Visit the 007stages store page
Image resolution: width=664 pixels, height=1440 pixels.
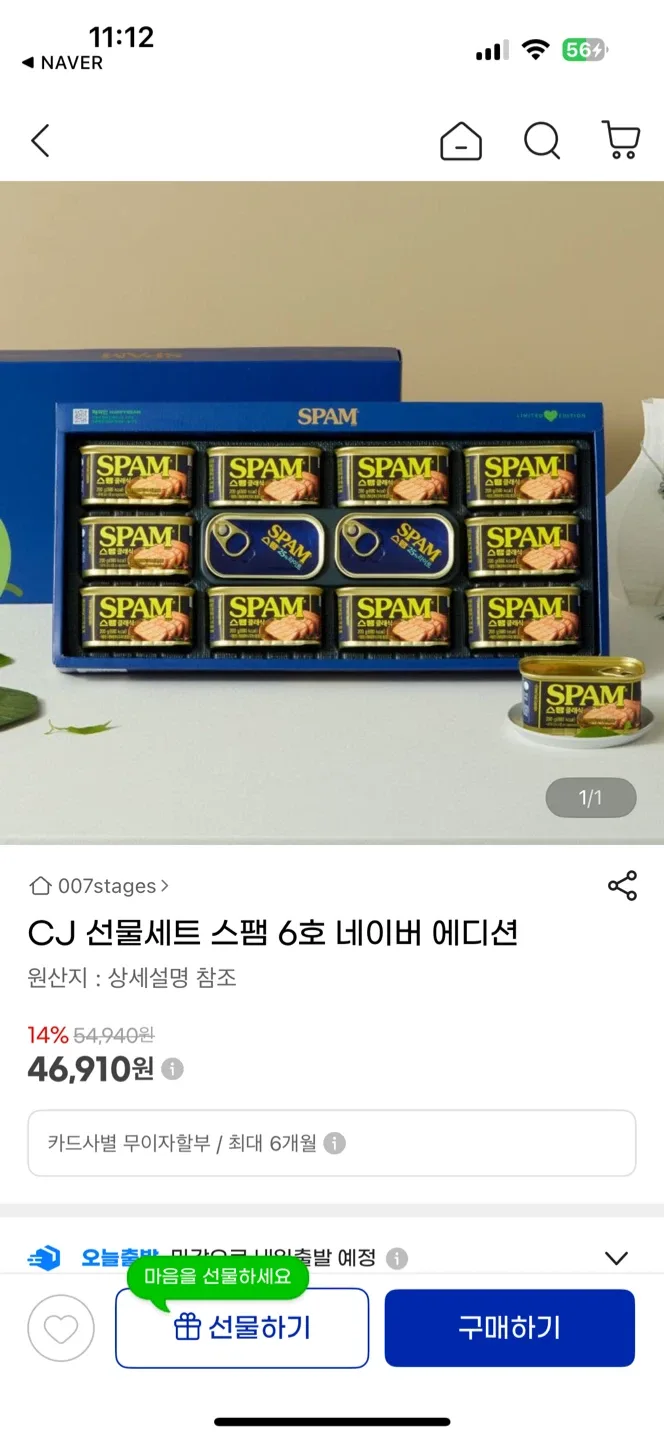[99, 886]
